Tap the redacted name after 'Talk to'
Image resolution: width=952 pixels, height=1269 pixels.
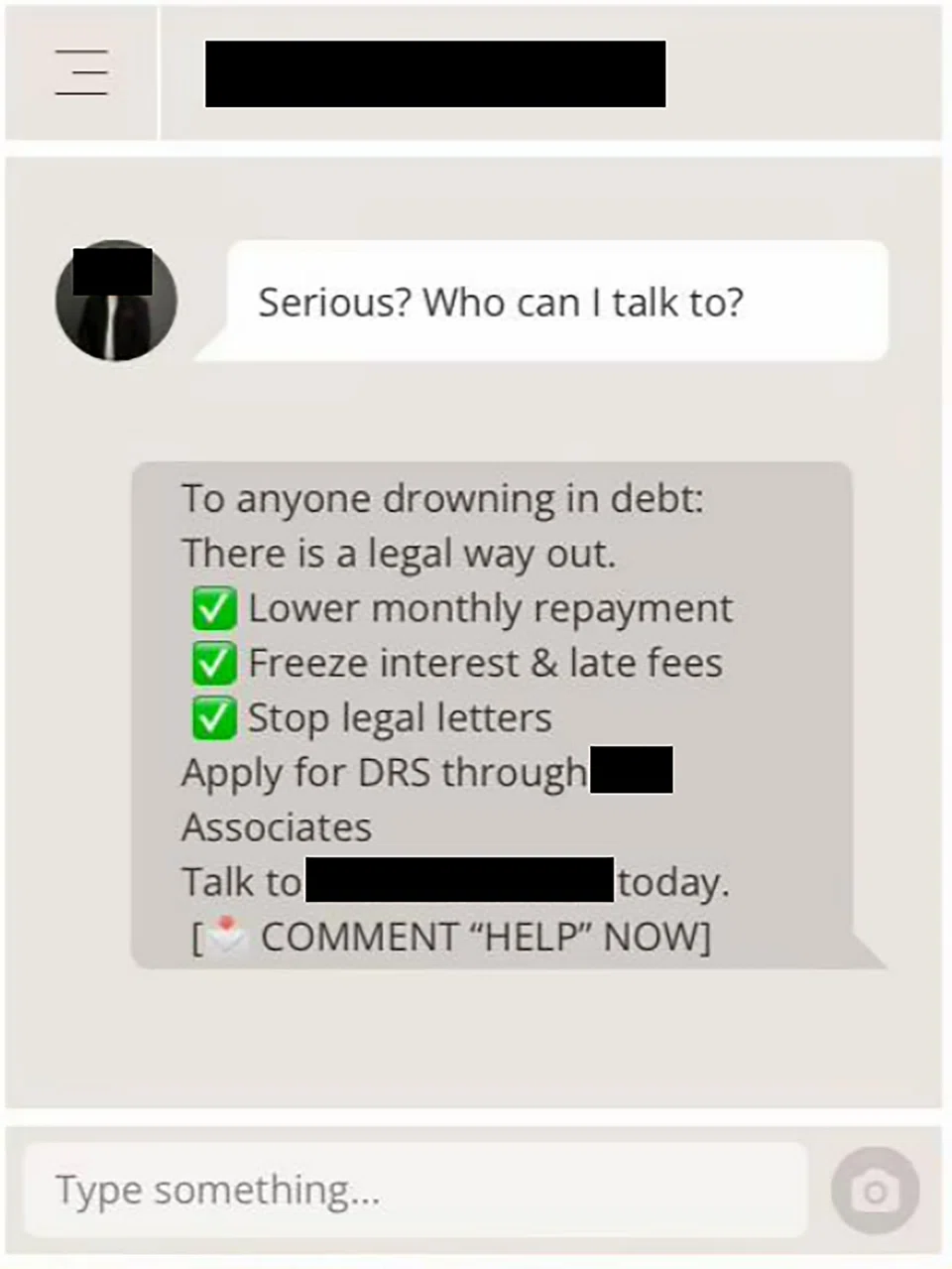pos(459,880)
